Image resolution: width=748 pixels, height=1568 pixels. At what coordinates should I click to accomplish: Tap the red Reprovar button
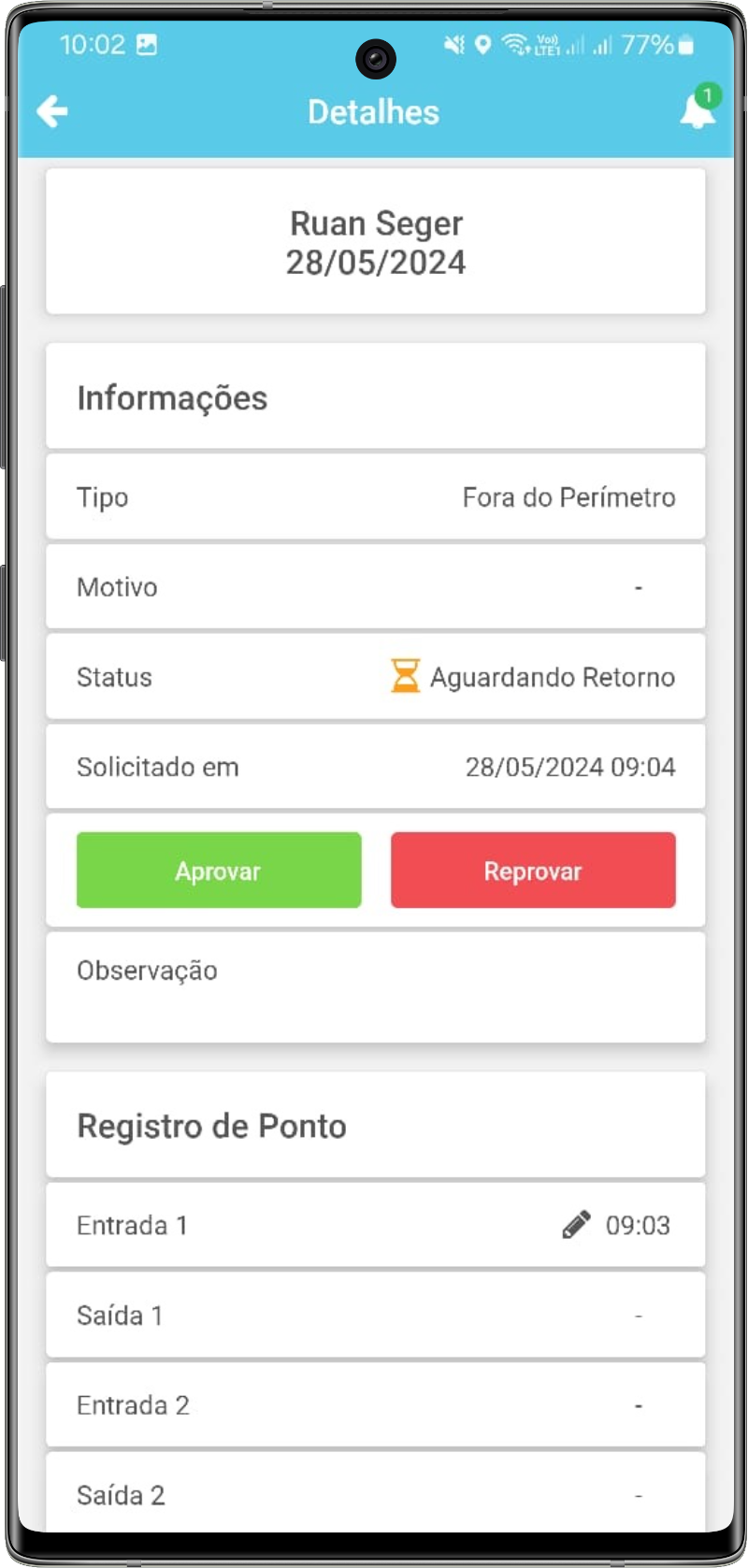[533, 870]
